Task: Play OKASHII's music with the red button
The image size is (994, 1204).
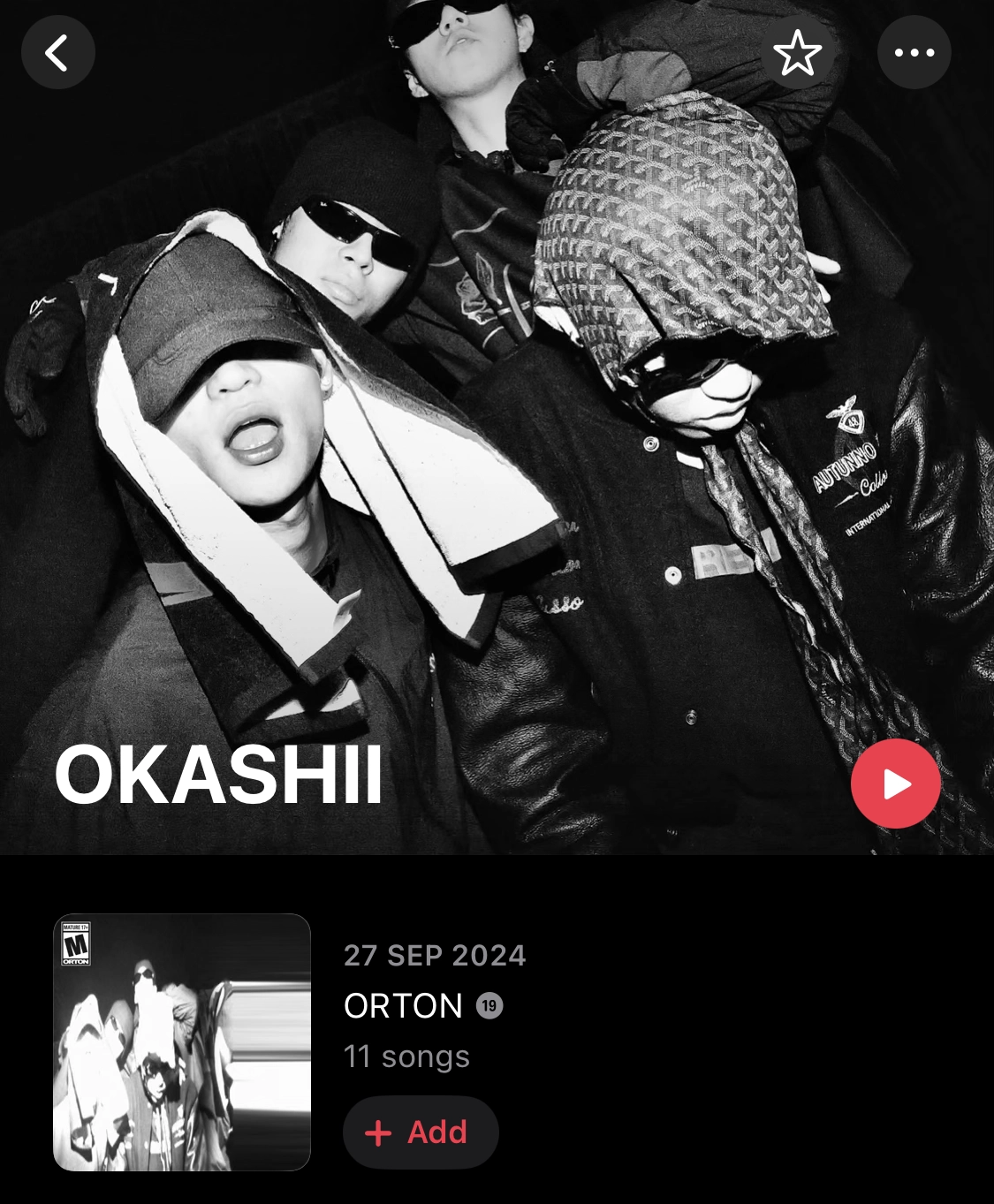Action: [x=895, y=784]
